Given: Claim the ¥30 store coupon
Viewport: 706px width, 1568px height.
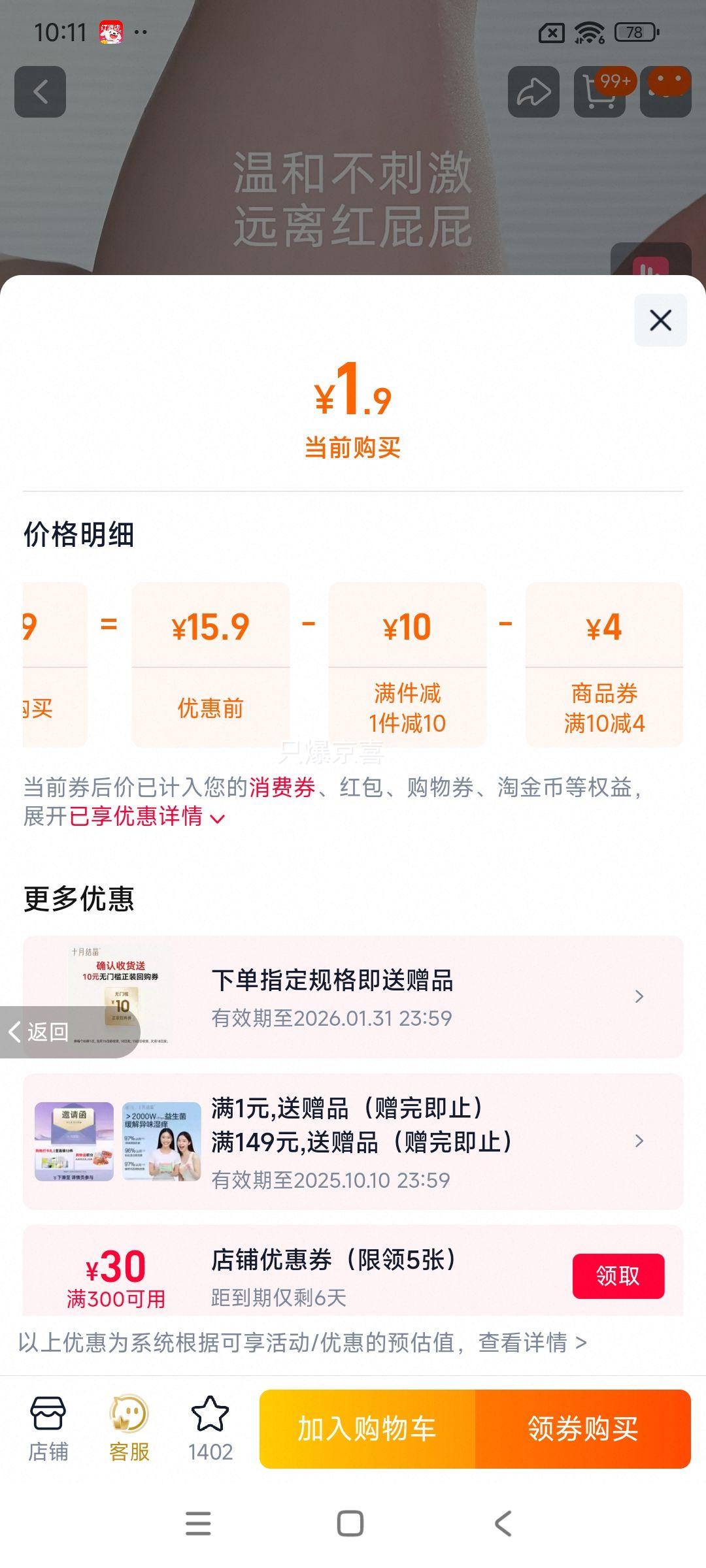Looking at the screenshot, I should (618, 1275).
